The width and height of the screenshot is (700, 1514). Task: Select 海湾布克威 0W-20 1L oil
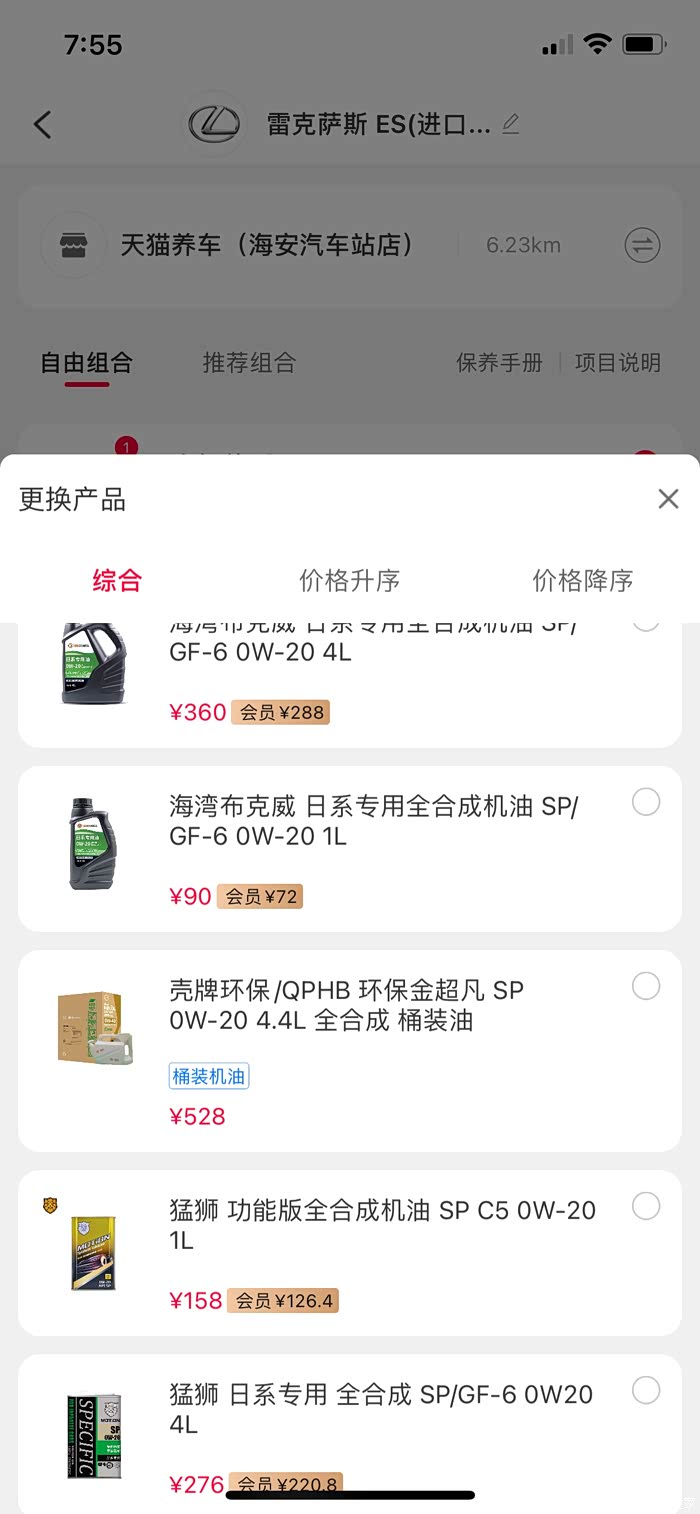tap(646, 802)
